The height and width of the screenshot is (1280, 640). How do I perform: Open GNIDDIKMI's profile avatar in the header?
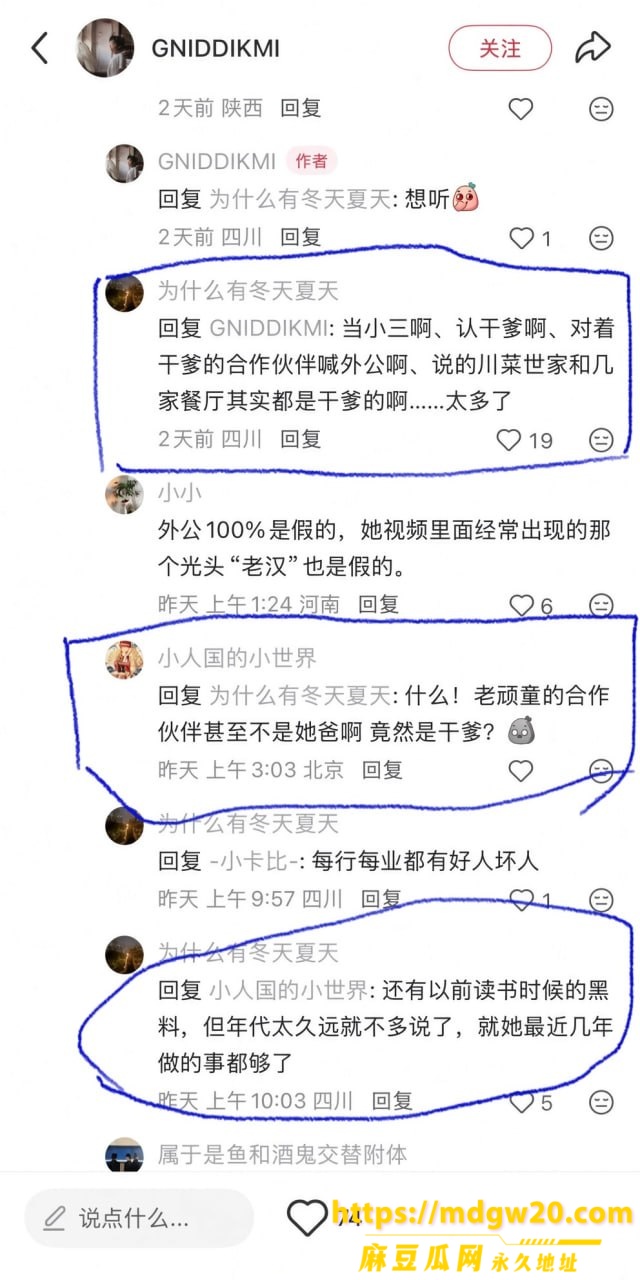pyautogui.click(x=105, y=47)
